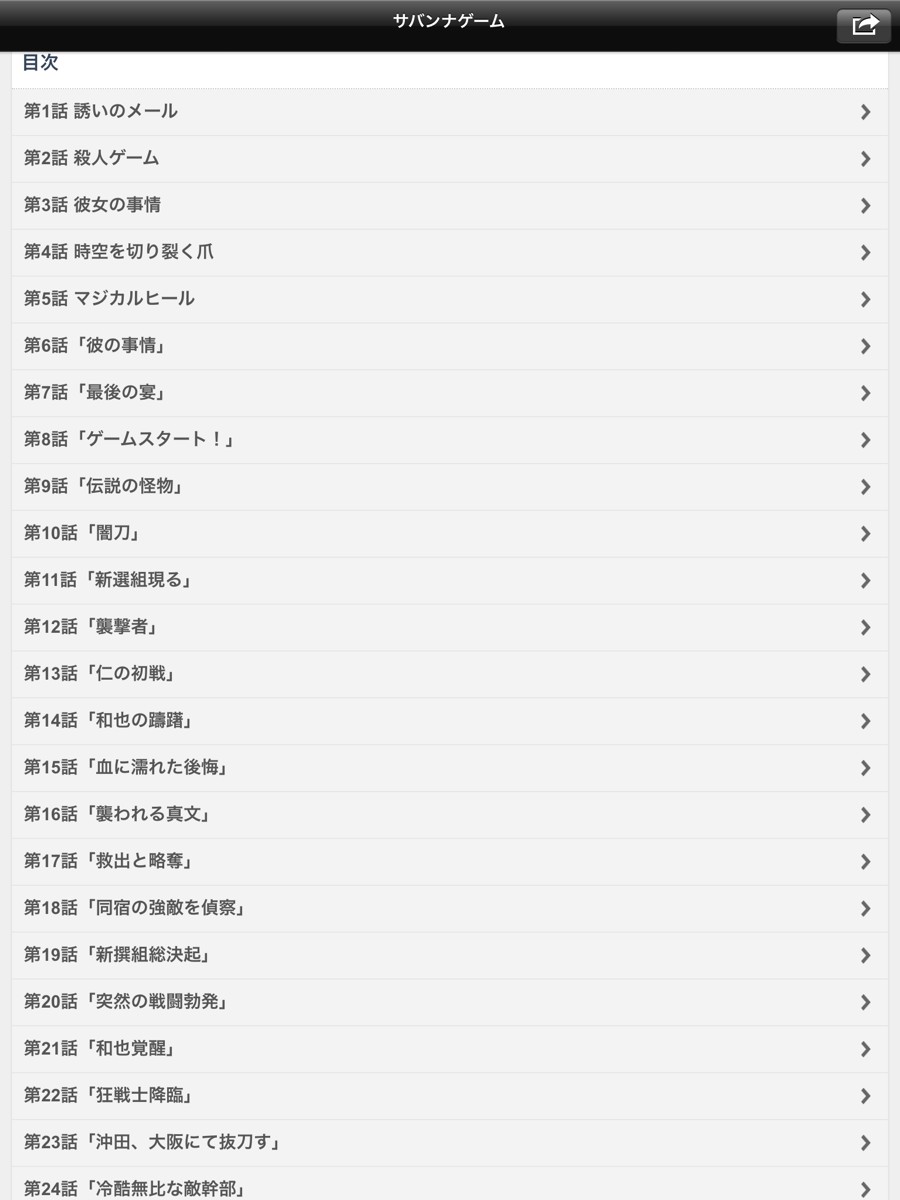Viewport: 900px width, 1200px height.
Task: Select chapter 第9話「伝説の怪物」
Action: (449, 487)
